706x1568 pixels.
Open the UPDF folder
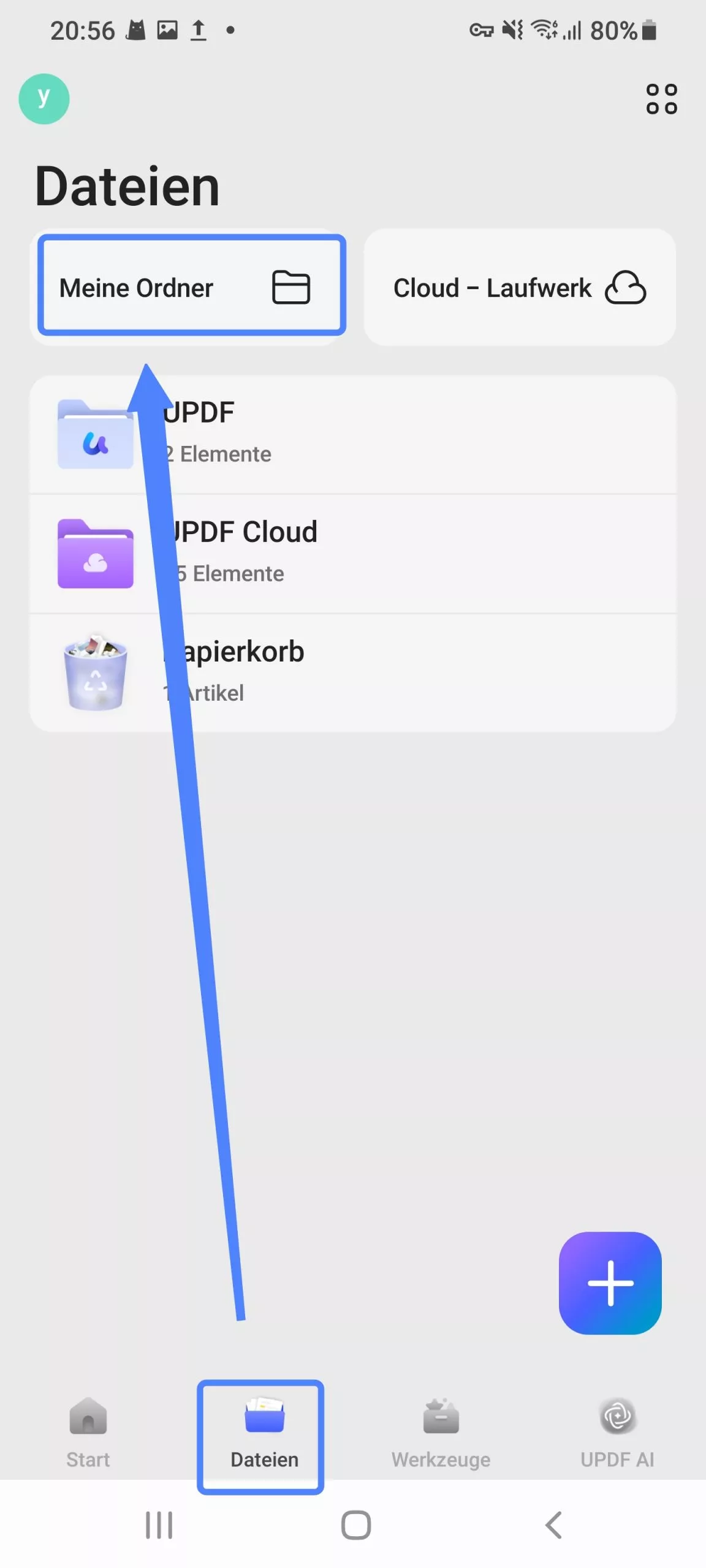pos(352,433)
